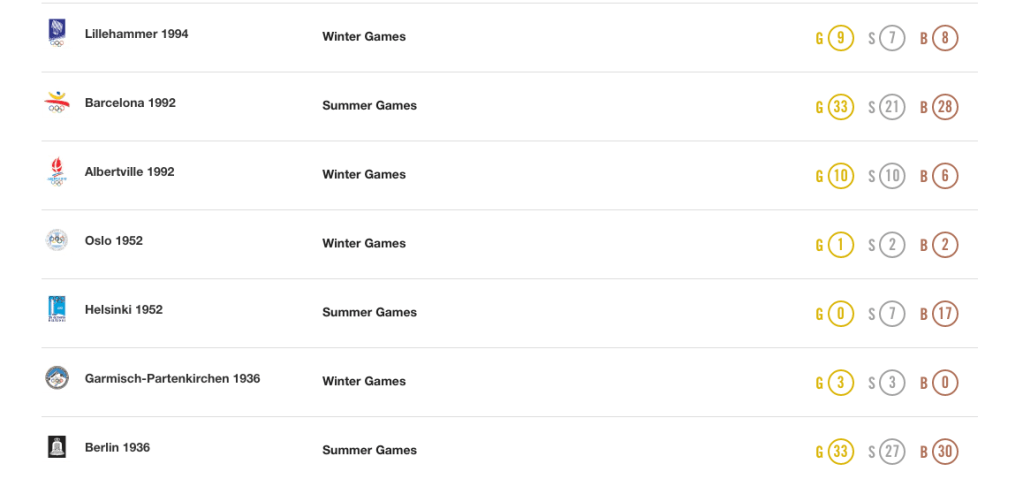Go to the Helsinki 1952 games
This screenshot has width=1023, height=479.
[123, 310]
